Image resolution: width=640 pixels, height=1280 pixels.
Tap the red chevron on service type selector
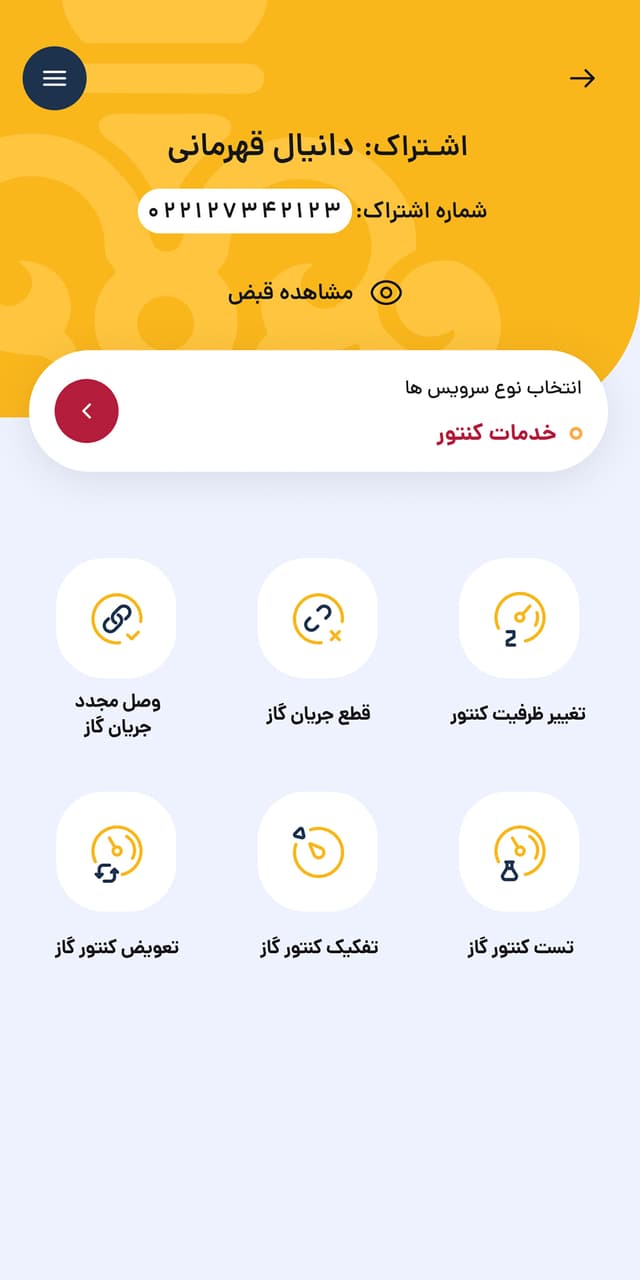pyautogui.click(x=87, y=410)
